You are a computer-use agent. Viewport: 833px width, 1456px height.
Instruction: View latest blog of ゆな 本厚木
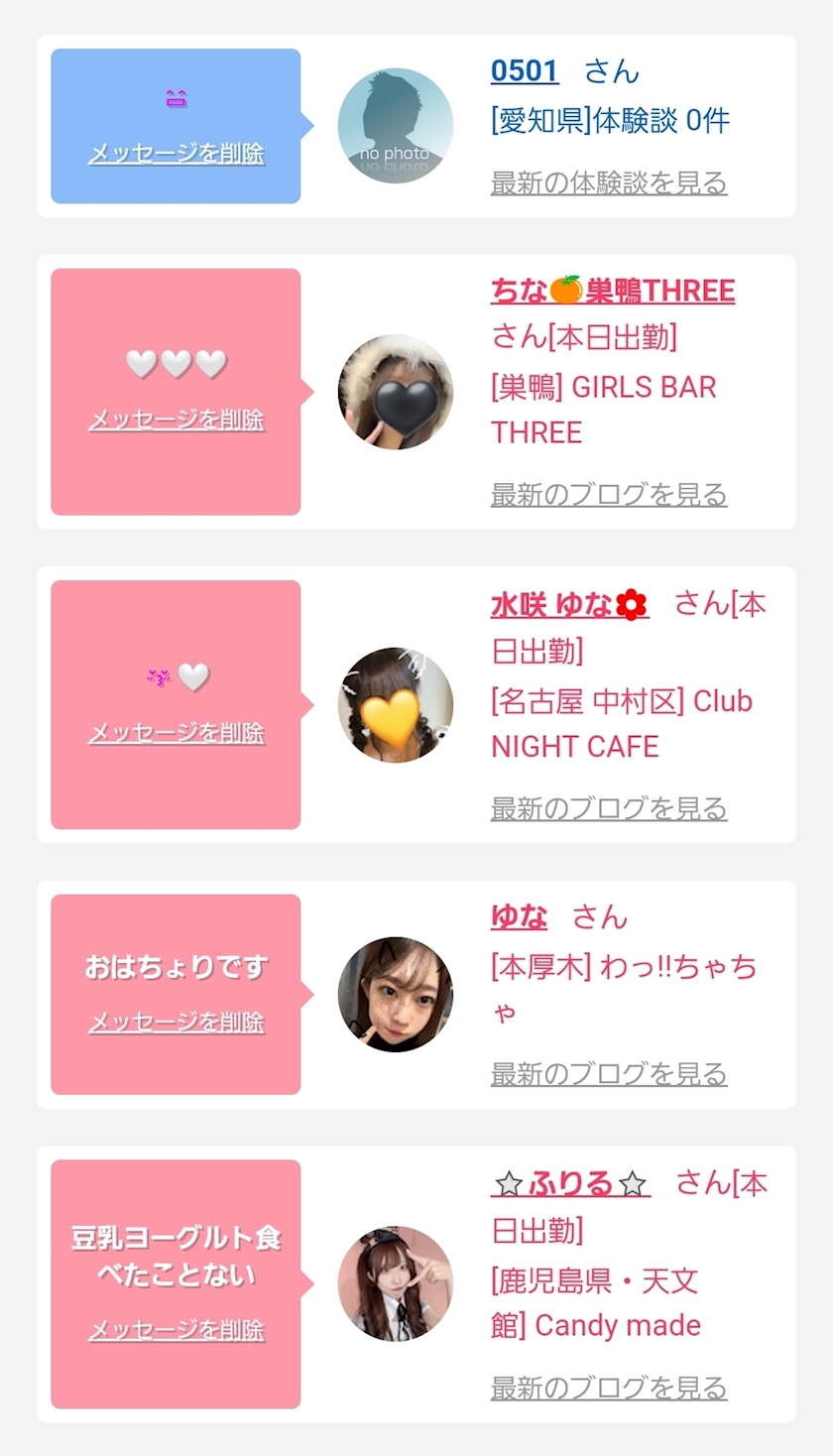pos(609,1073)
